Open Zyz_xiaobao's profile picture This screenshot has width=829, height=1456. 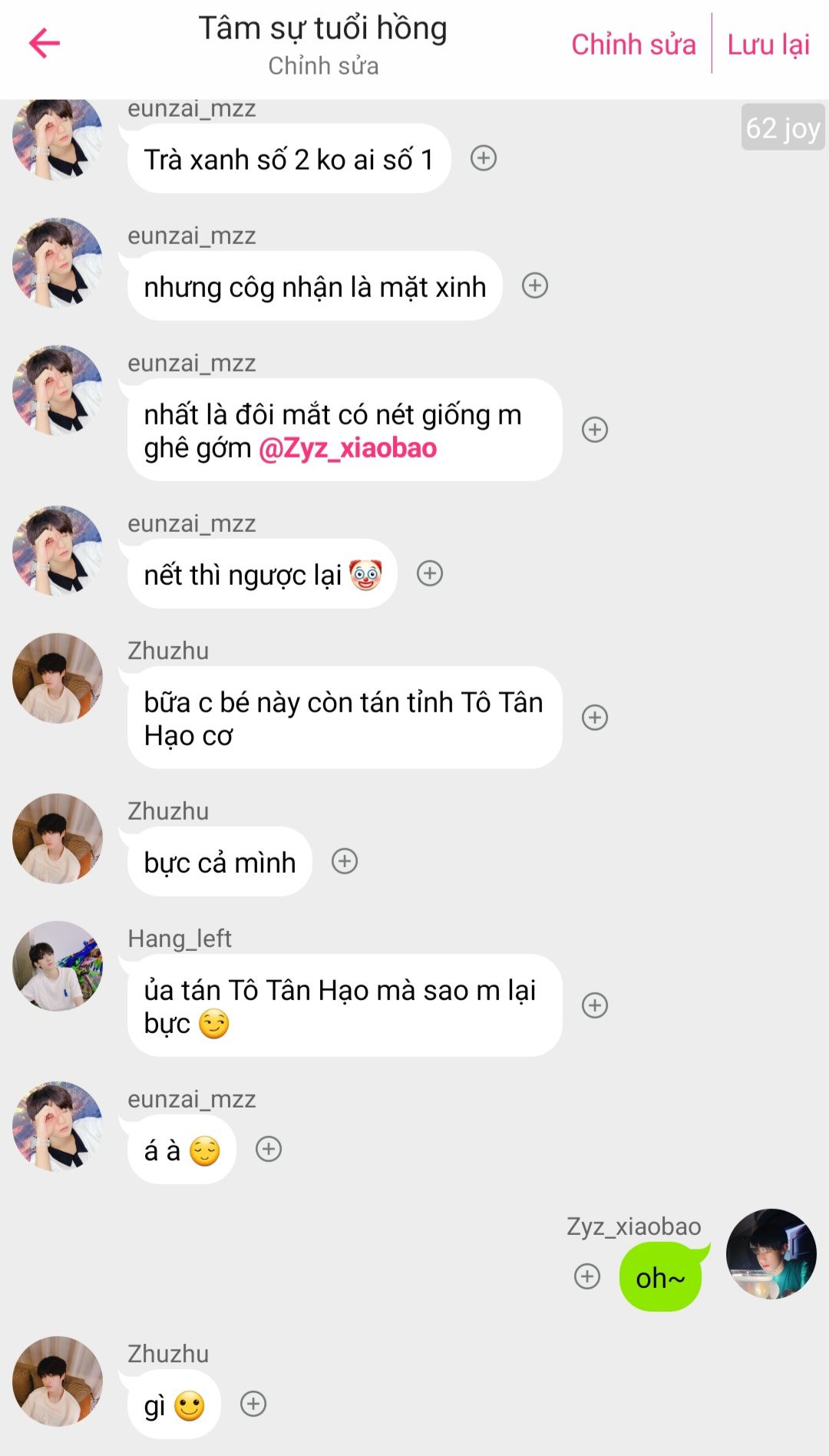pyautogui.click(x=771, y=1254)
